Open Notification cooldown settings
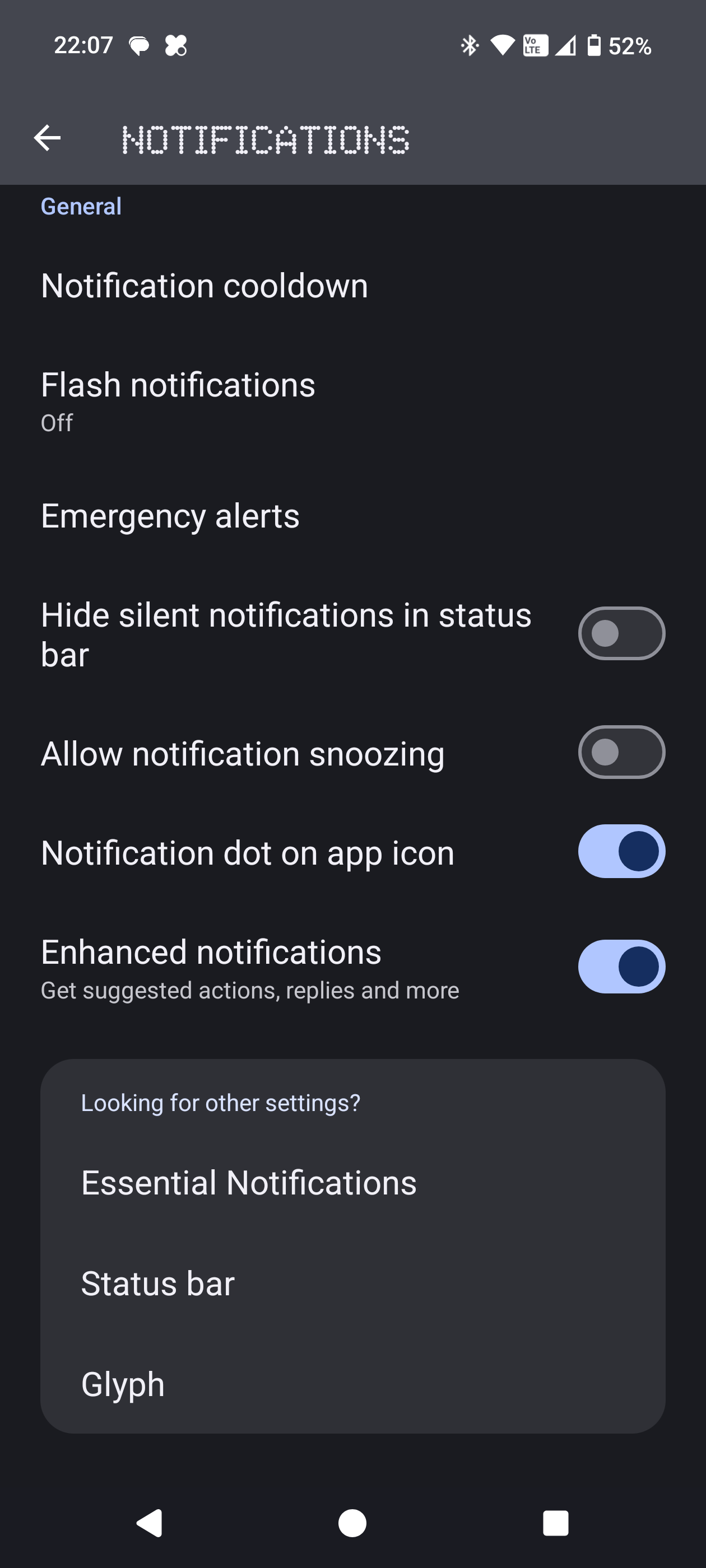 pos(205,286)
